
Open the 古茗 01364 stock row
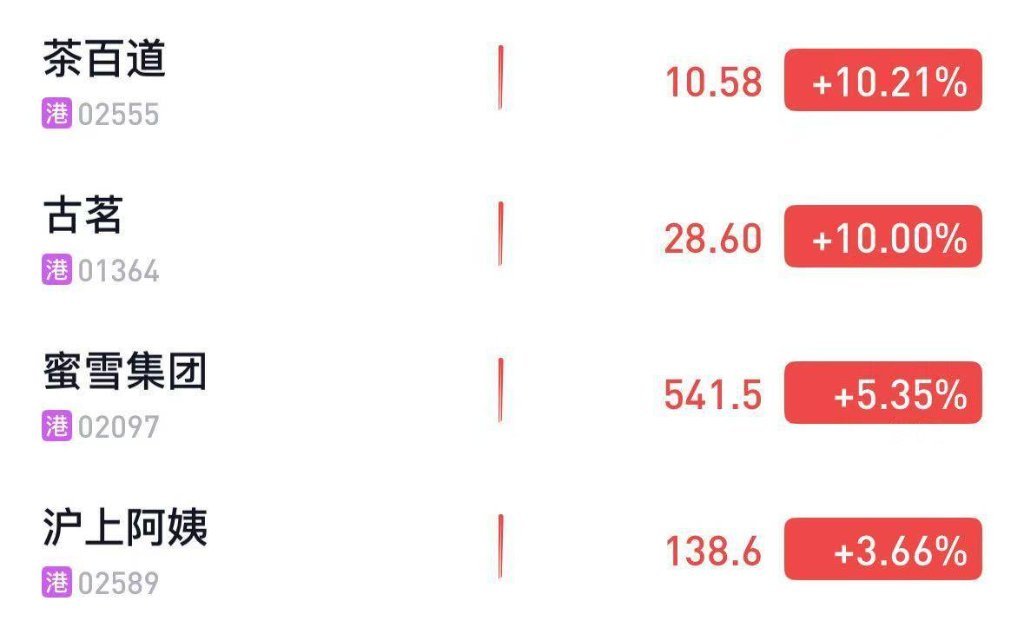click(x=83, y=217)
